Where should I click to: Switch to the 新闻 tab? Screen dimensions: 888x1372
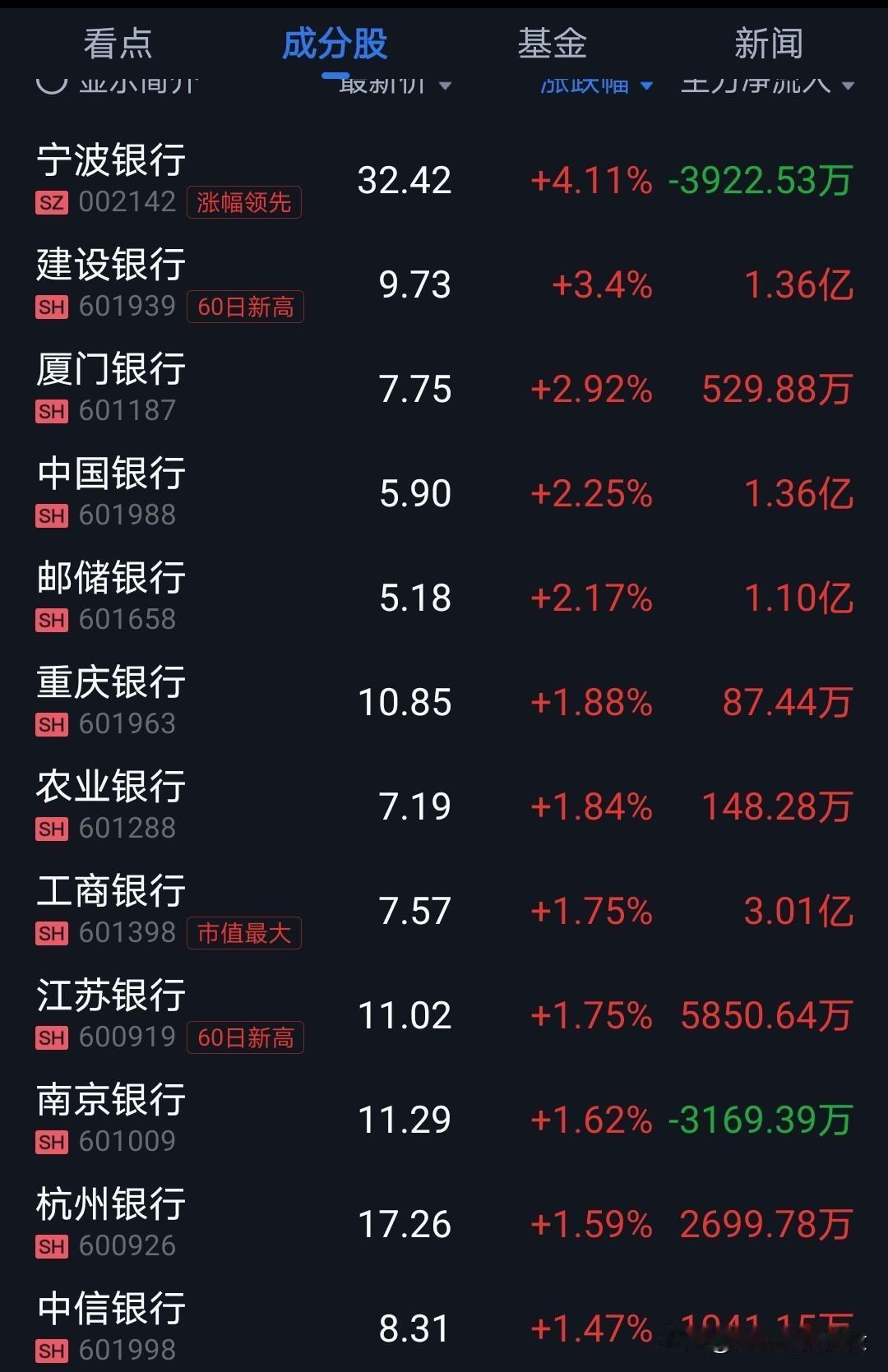(x=768, y=44)
